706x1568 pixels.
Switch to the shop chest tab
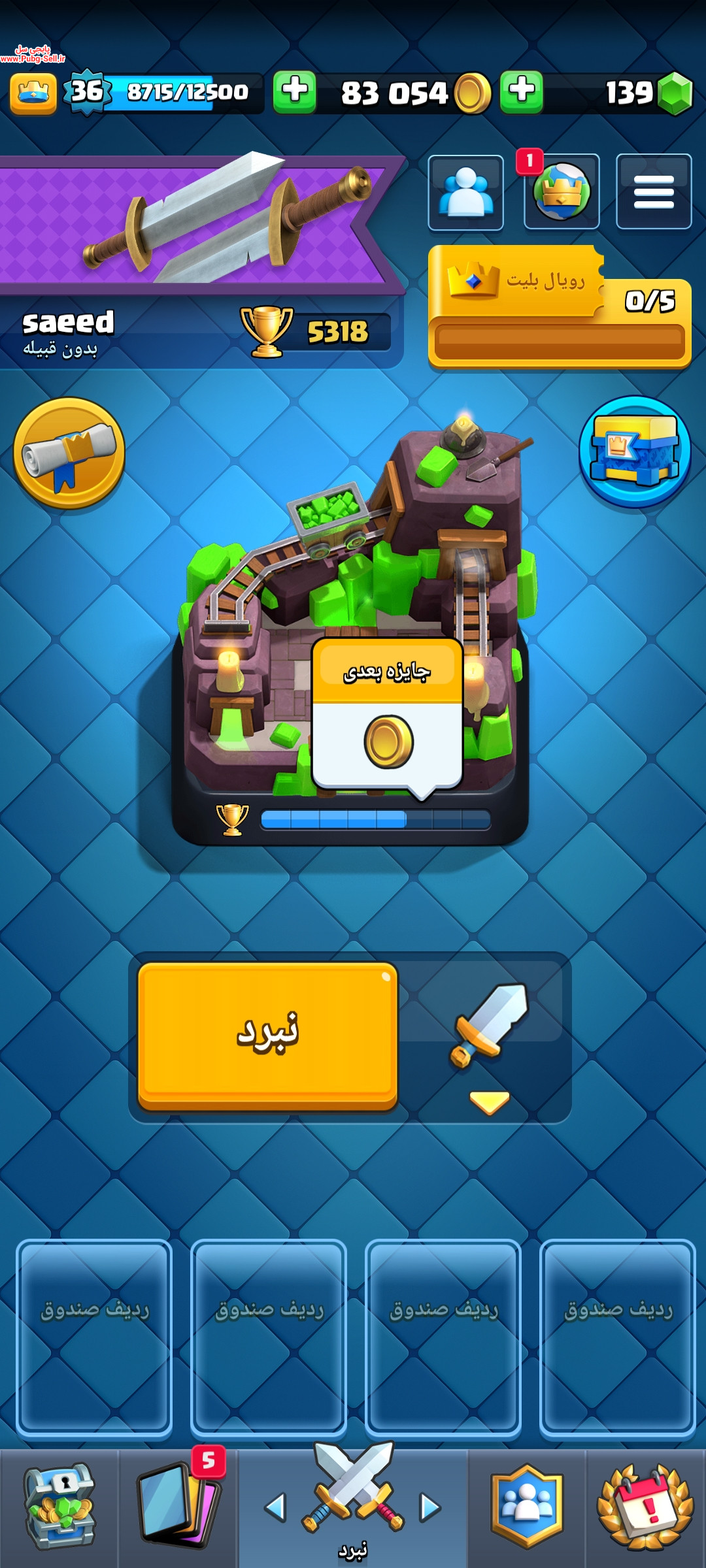pyautogui.click(x=59, y=1508)
